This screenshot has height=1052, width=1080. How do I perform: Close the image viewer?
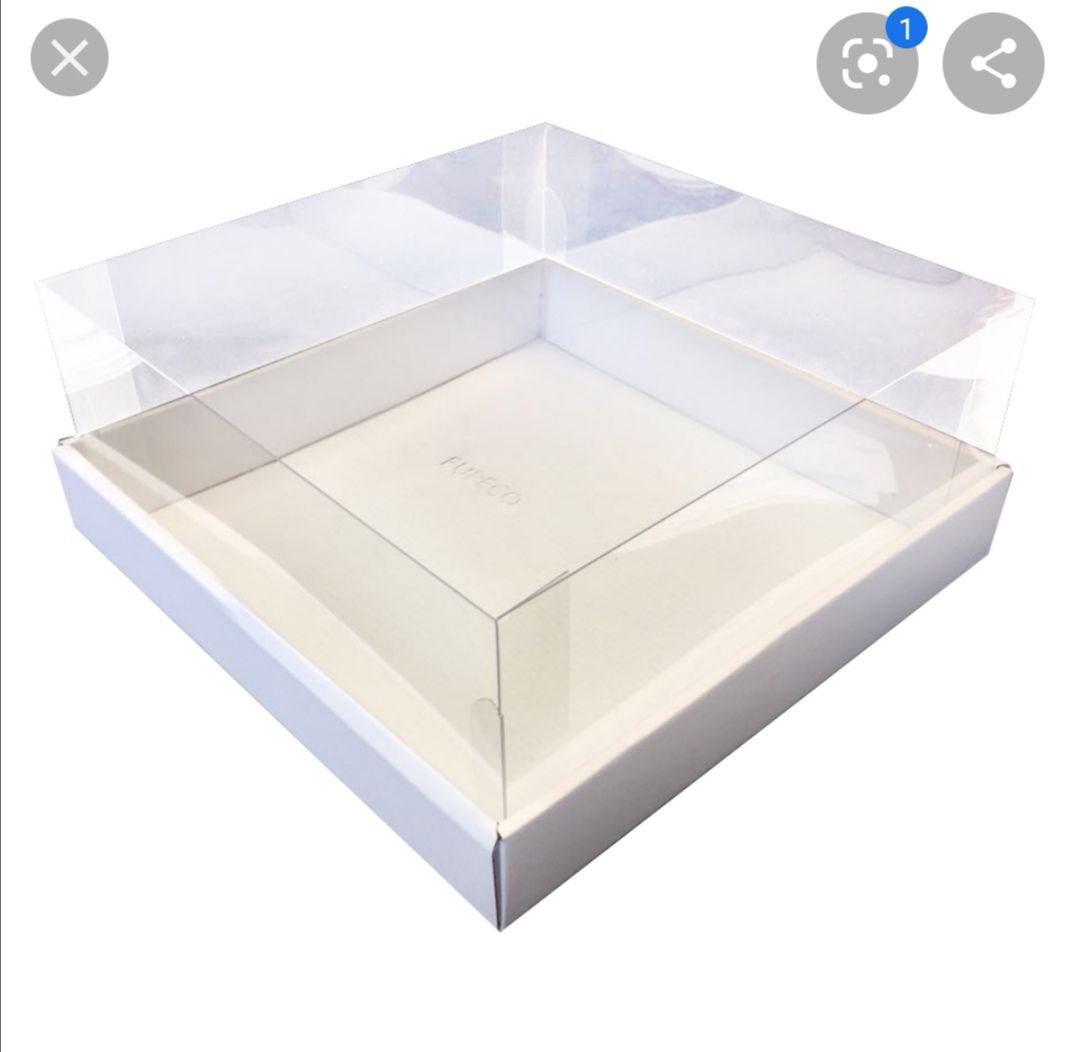click(69, 59)
